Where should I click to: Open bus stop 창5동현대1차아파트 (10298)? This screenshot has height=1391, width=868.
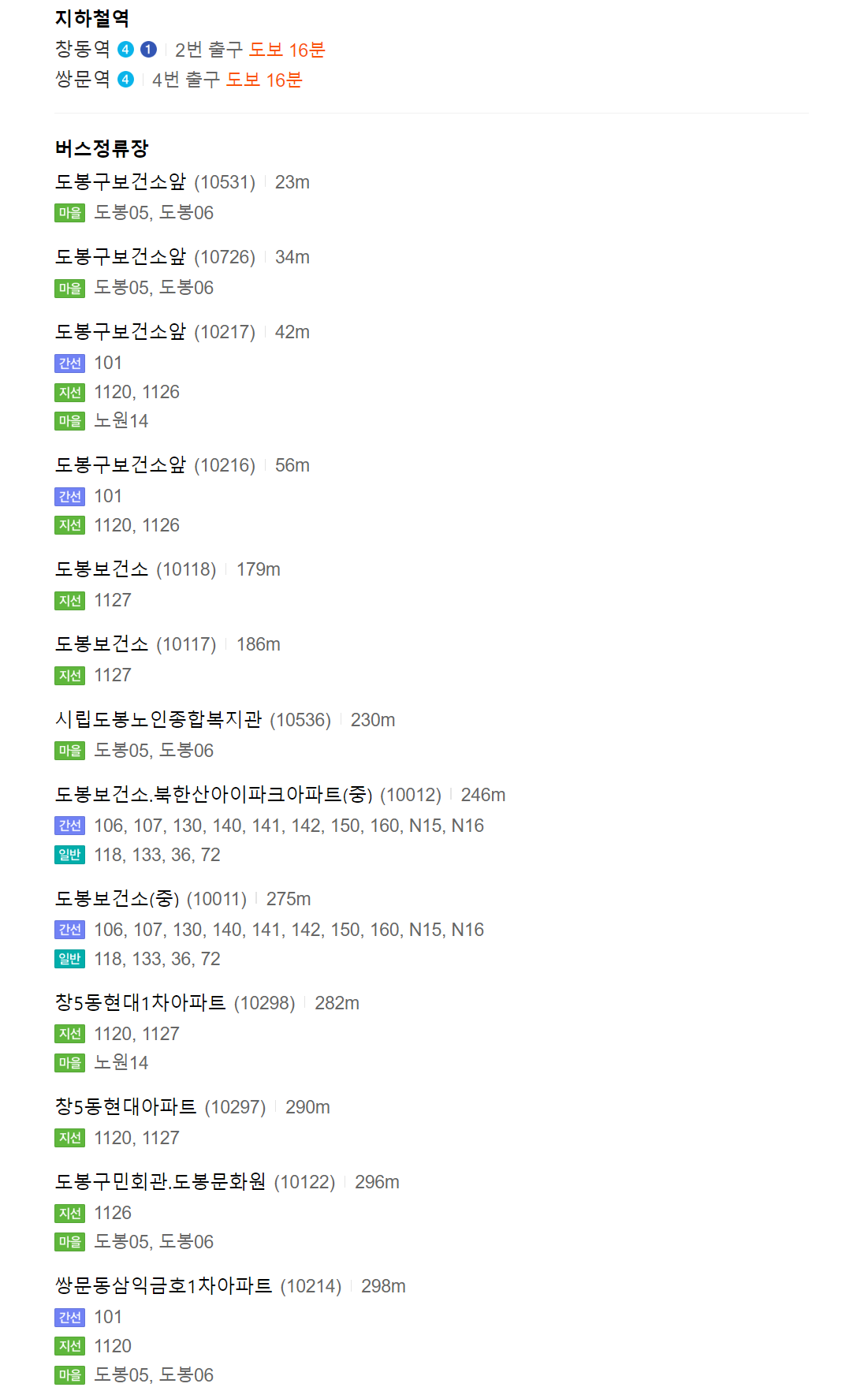click(140, 1003)
